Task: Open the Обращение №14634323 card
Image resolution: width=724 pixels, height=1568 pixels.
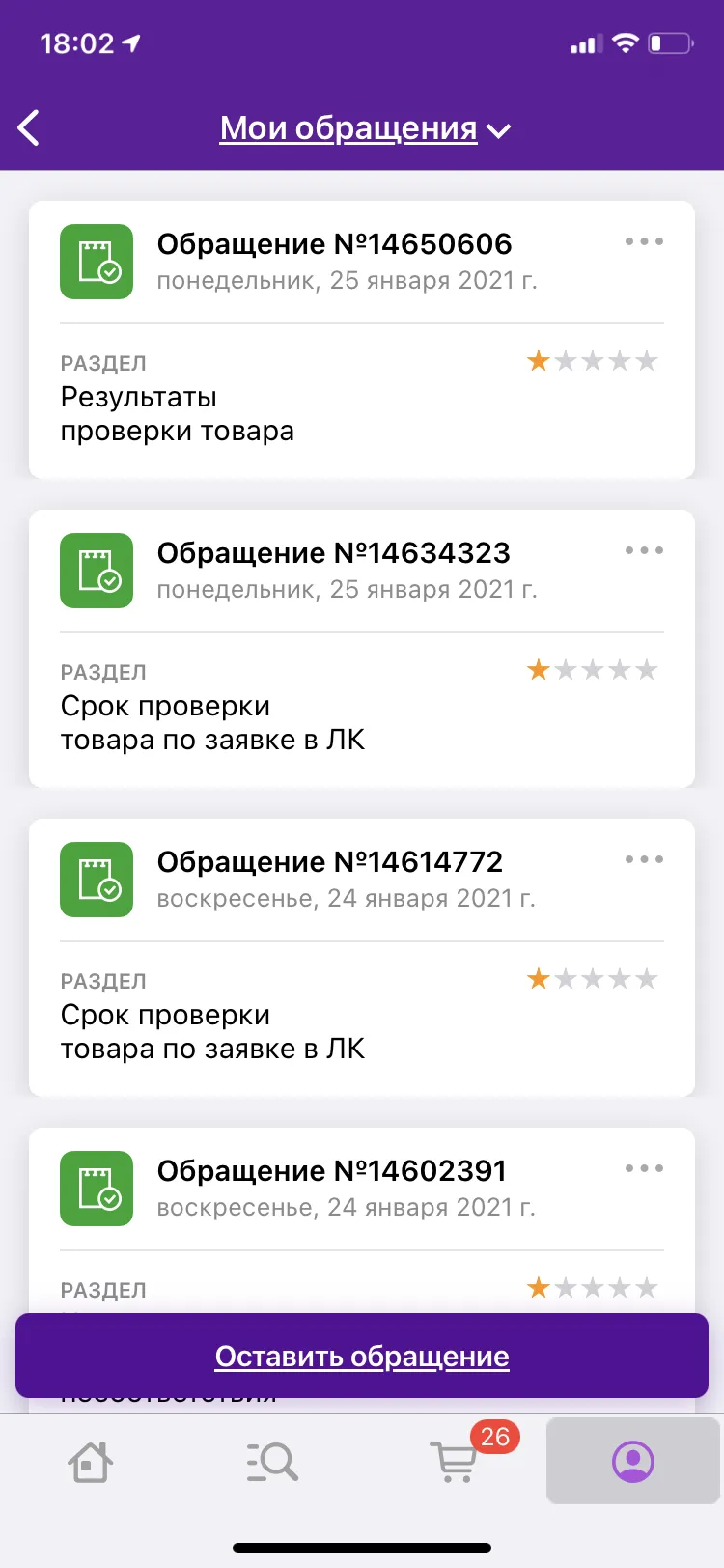Action: 362,649
